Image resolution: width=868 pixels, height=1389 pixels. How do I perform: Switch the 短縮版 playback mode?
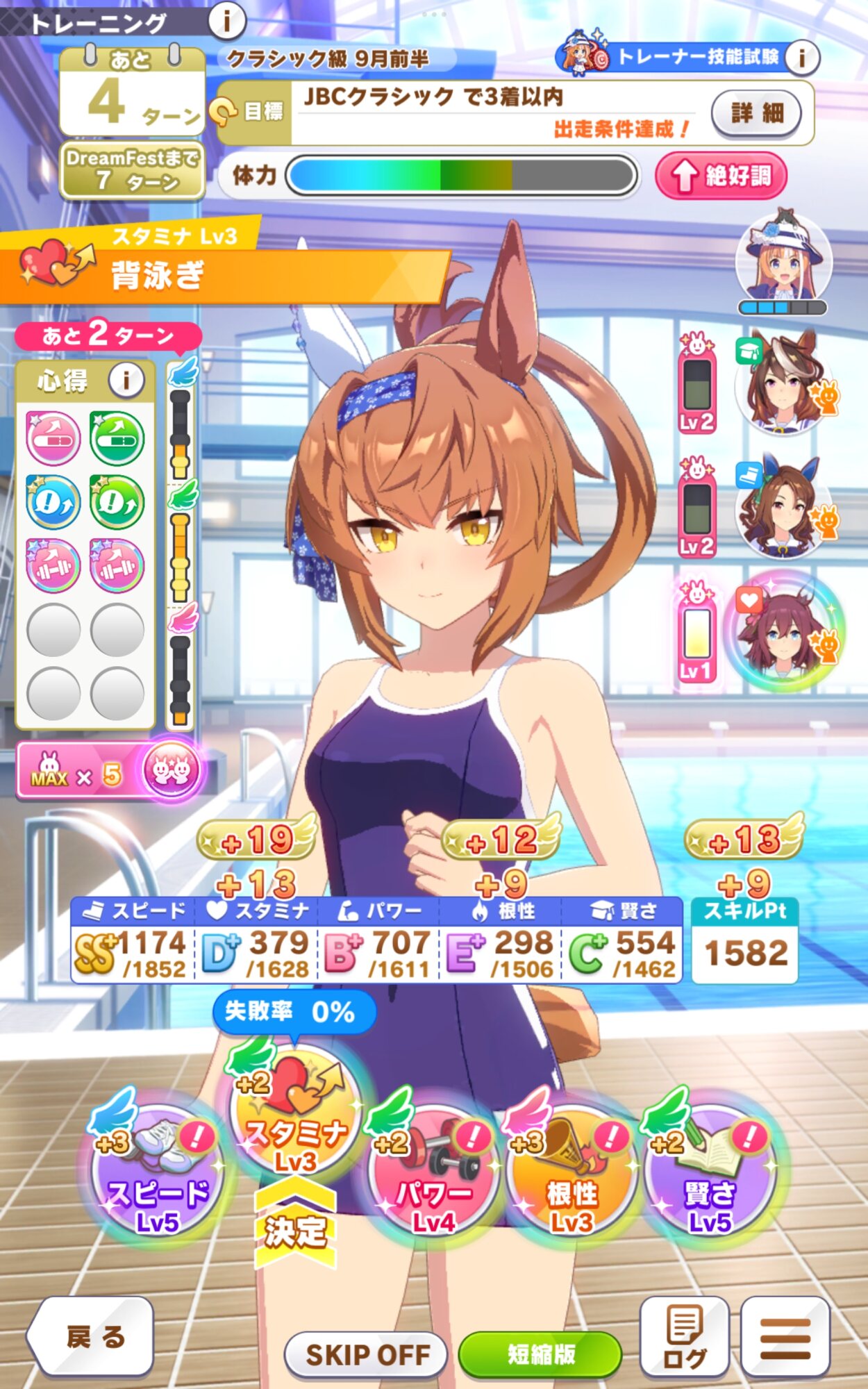(x=540, y=1354)
